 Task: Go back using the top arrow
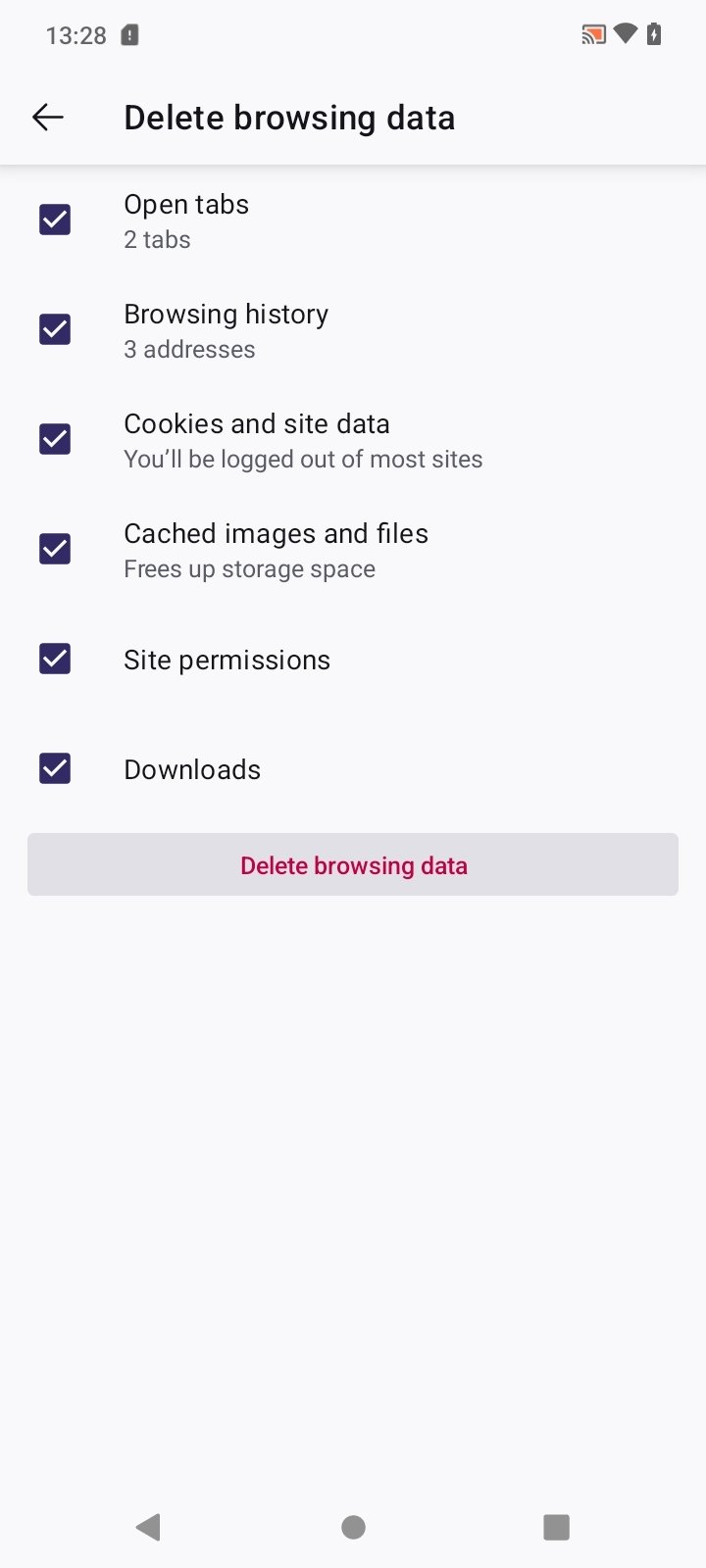[47, 118]
